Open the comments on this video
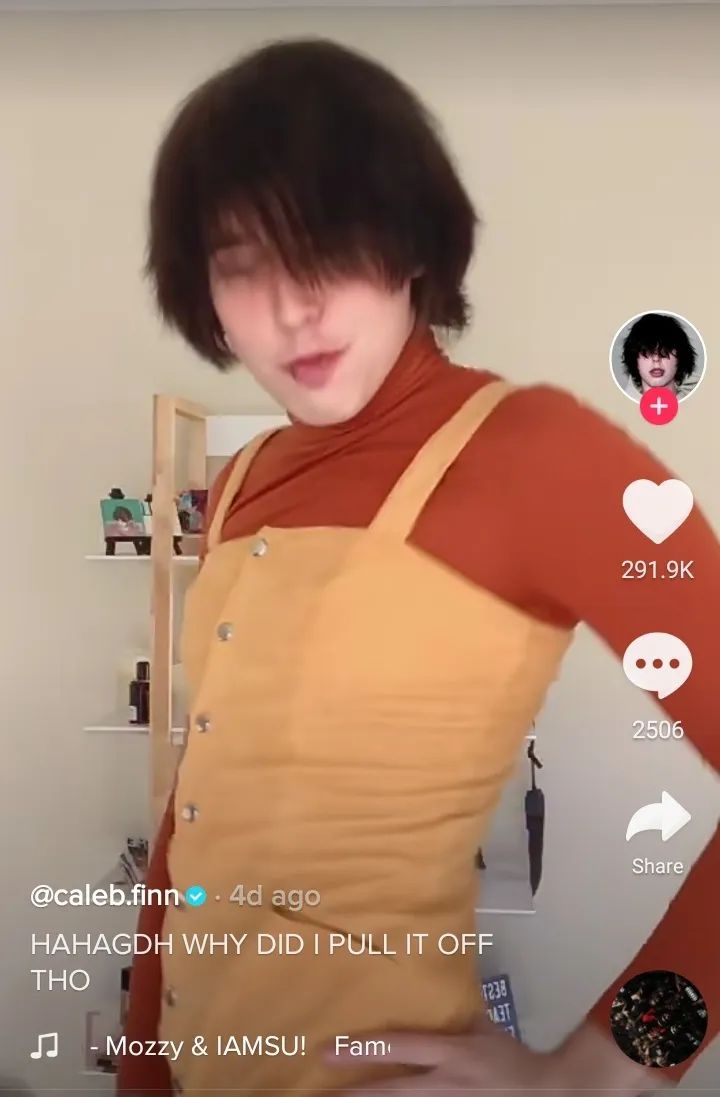This screenshot has height=1097, width=720. (657, 666)
